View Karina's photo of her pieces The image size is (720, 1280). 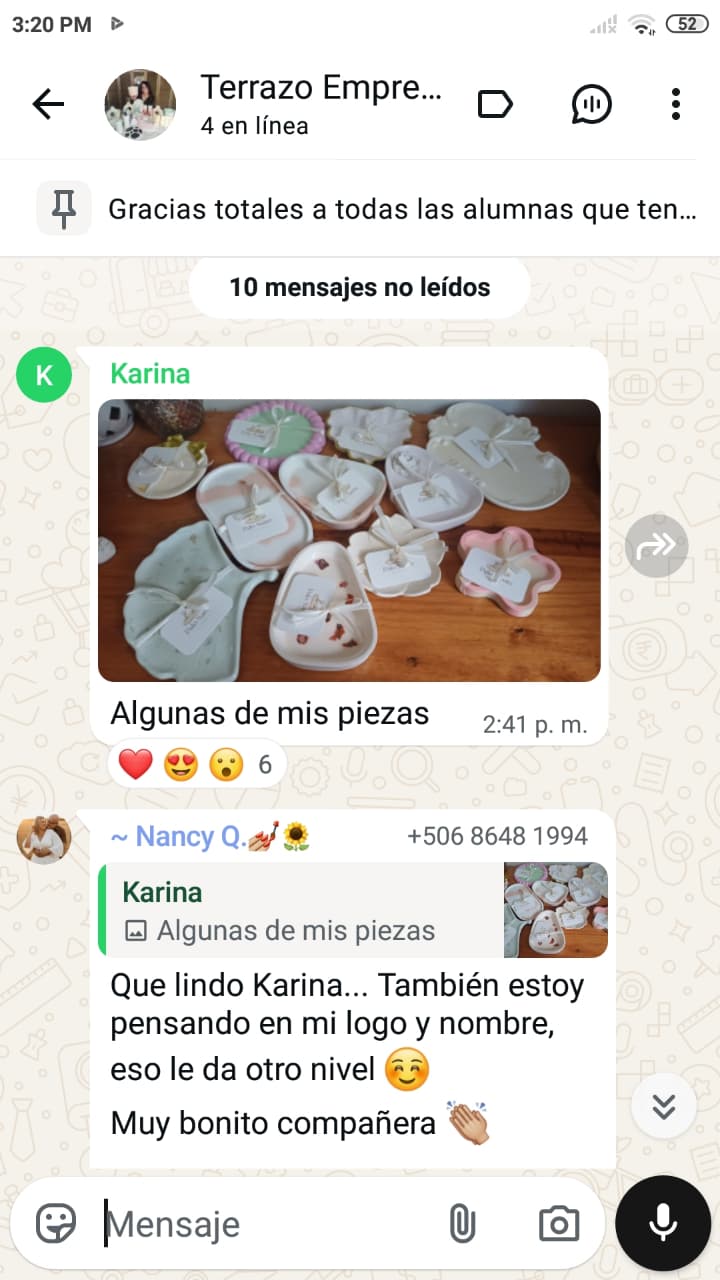(x=349, y=540)
